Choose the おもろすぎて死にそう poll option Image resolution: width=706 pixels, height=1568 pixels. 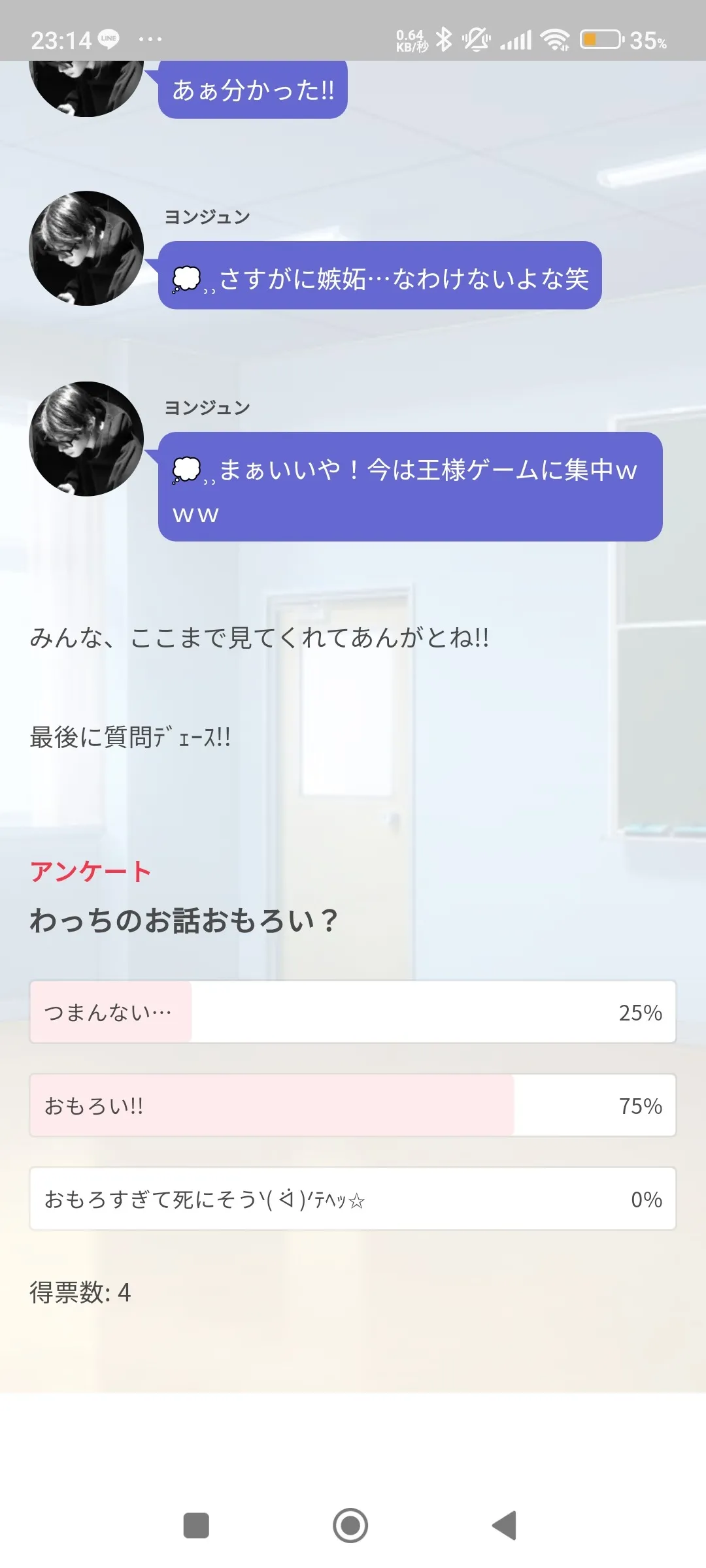(353, 1199)
